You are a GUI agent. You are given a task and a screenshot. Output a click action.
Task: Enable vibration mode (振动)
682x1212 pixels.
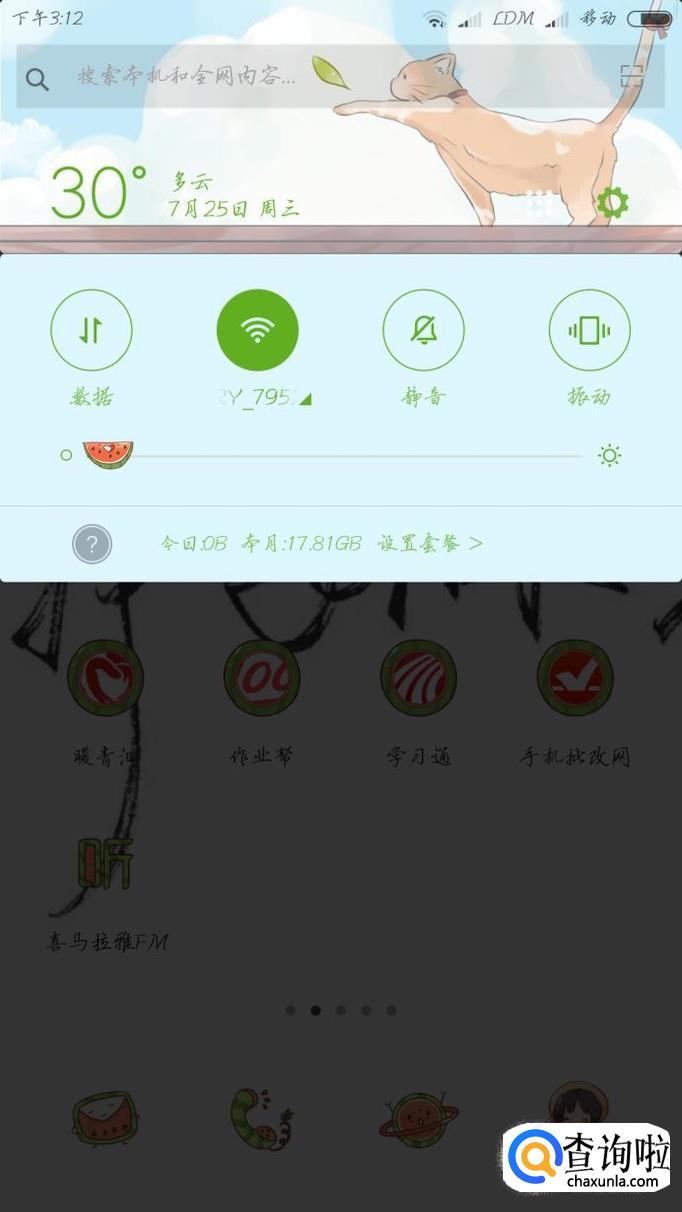coord(589,330)
